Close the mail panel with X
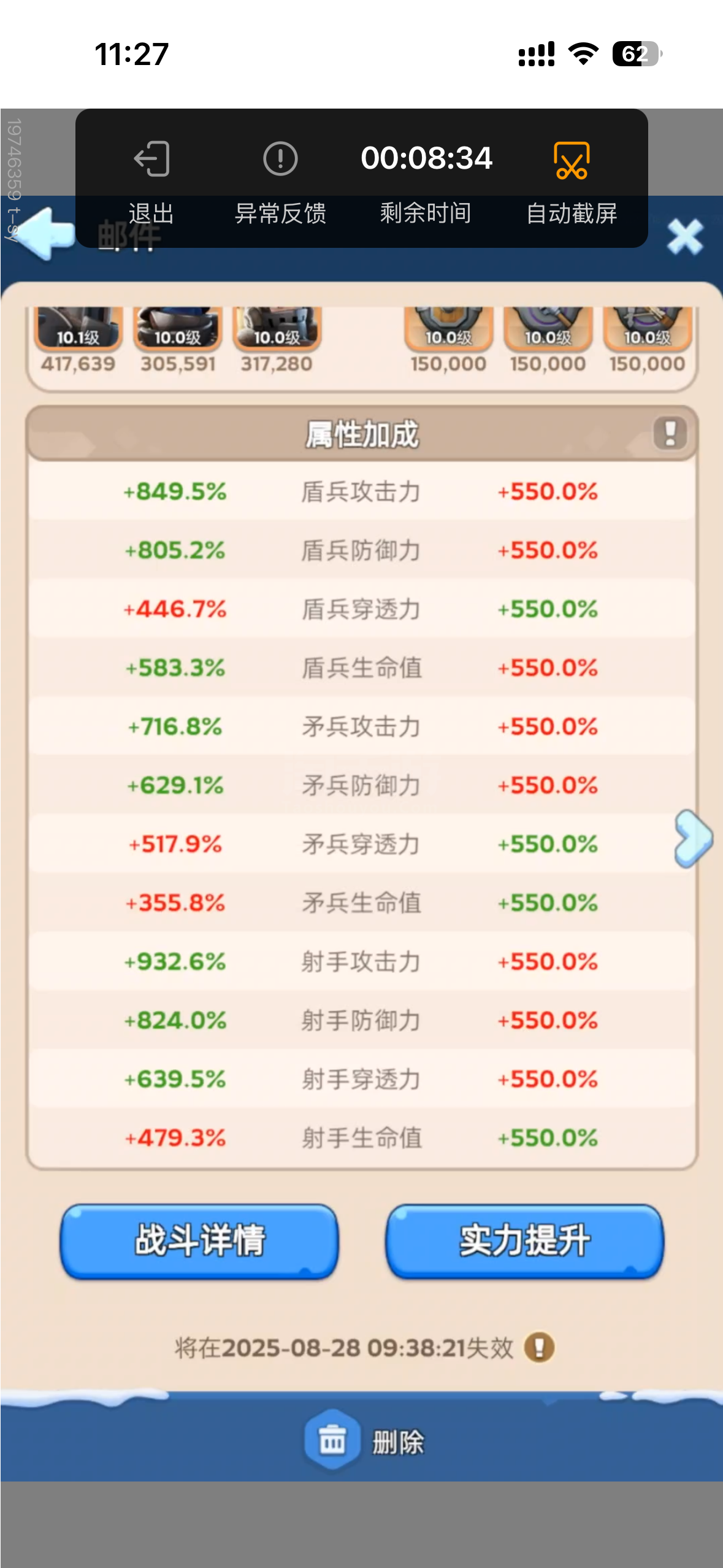The image size is (723, 1568). (685, 236)
